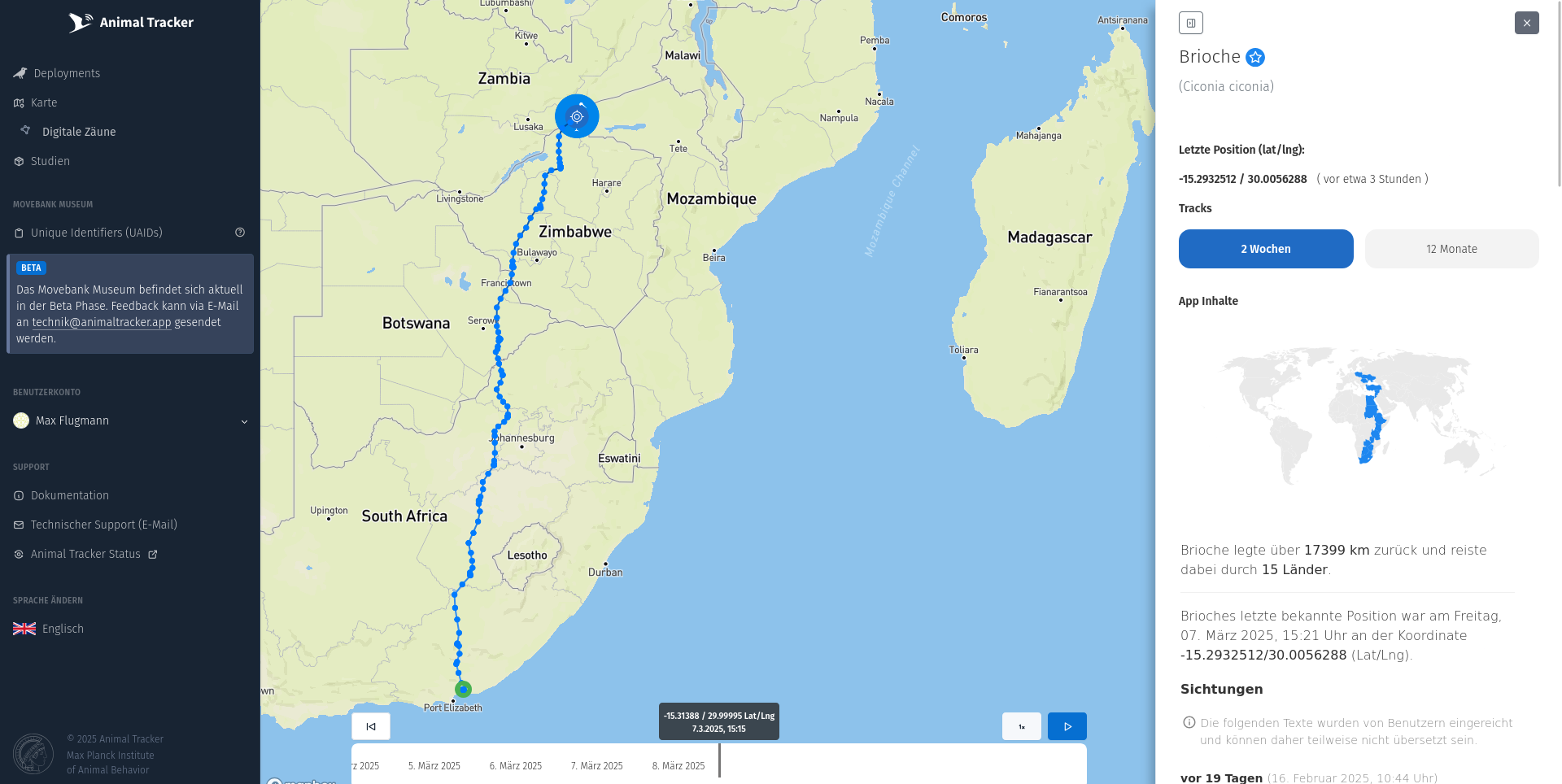Open Dokumentation
Image resolution: width=1562 pixels, height=784 pixels.
pos(69,495)
